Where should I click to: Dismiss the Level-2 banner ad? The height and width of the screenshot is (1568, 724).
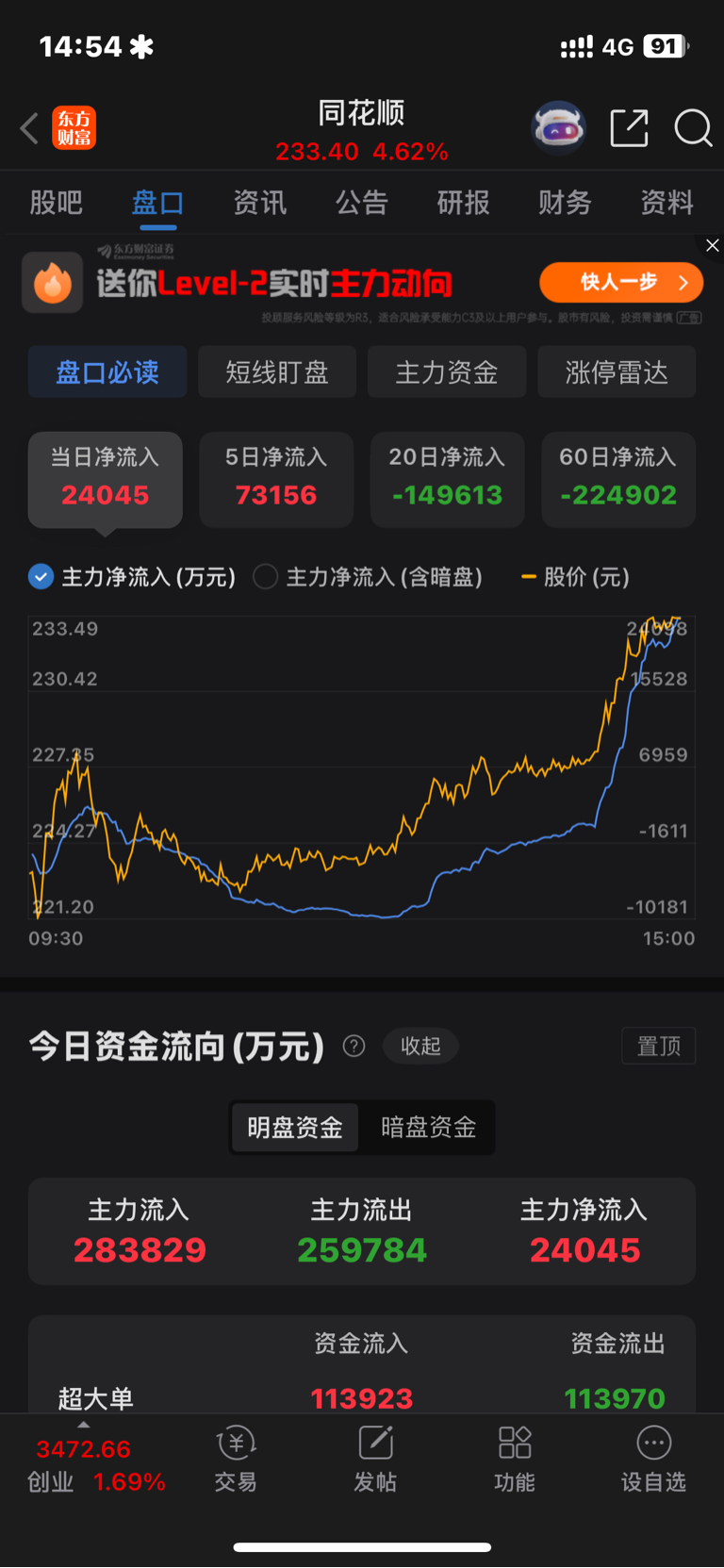tap(713, 245)
